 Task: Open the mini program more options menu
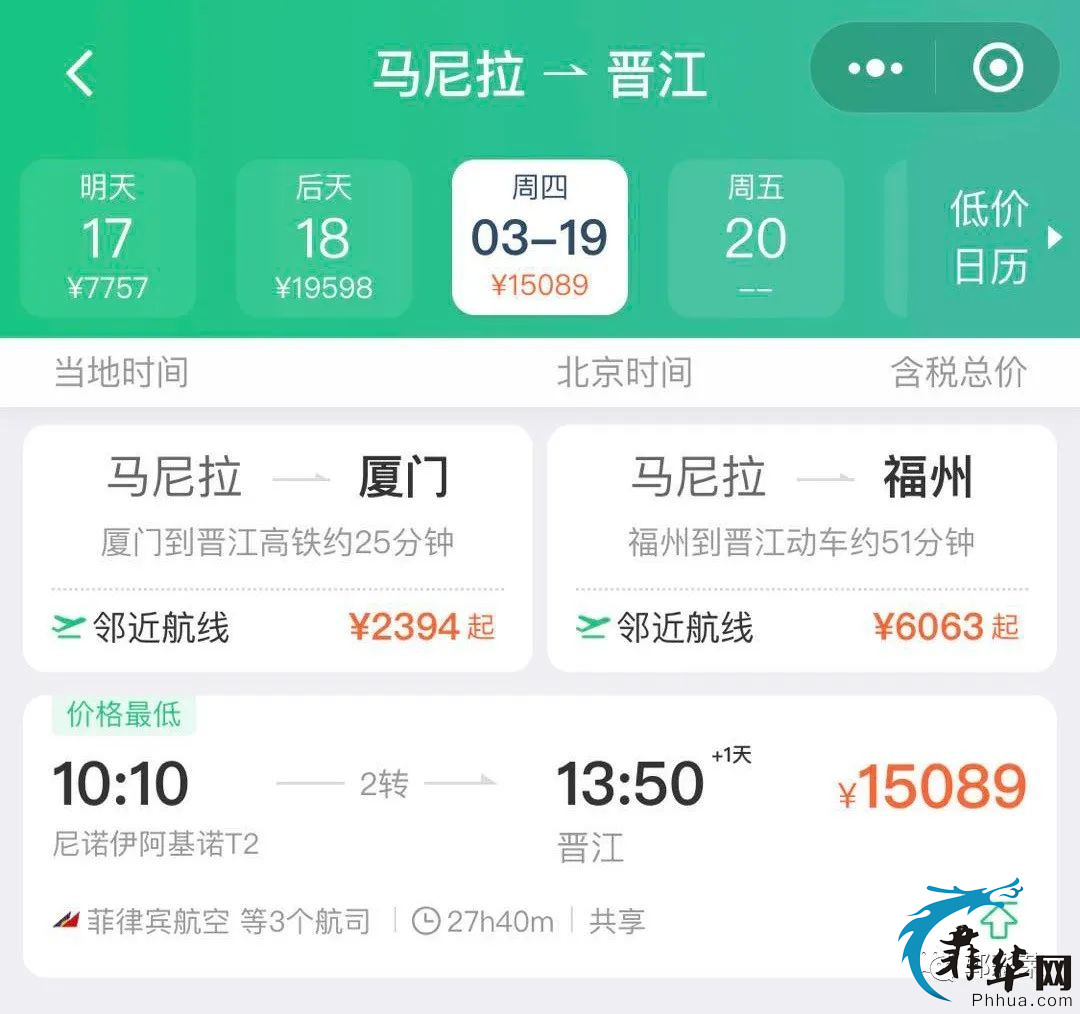pos(875,69)
